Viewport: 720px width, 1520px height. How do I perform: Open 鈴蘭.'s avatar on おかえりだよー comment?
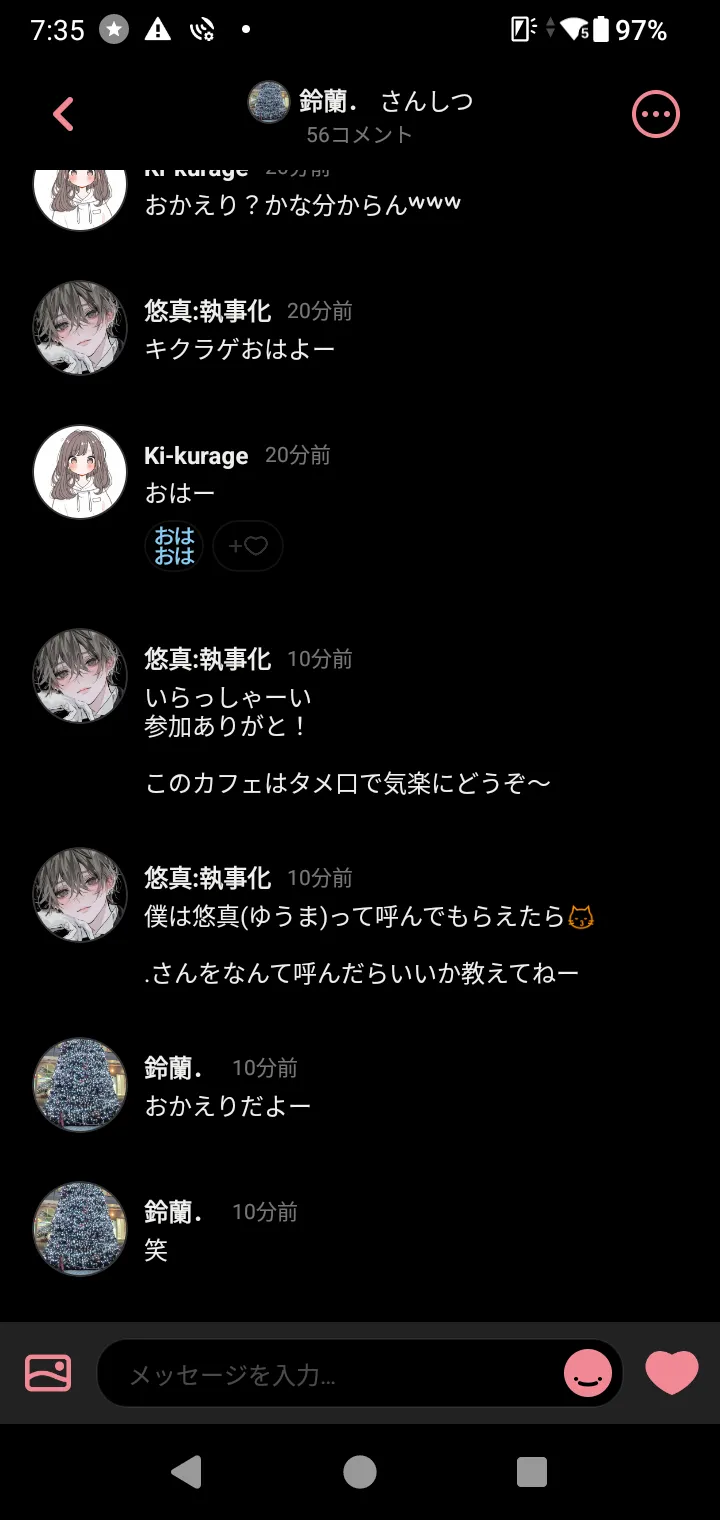click(80, 1085)
